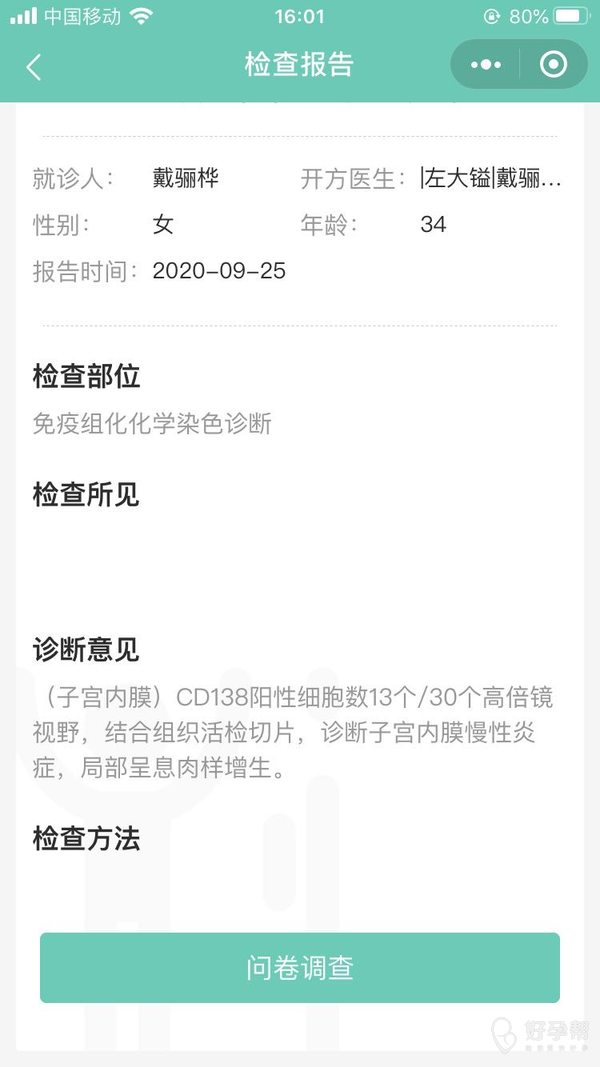Tap the 问卷调查 button

pos(300,968)
